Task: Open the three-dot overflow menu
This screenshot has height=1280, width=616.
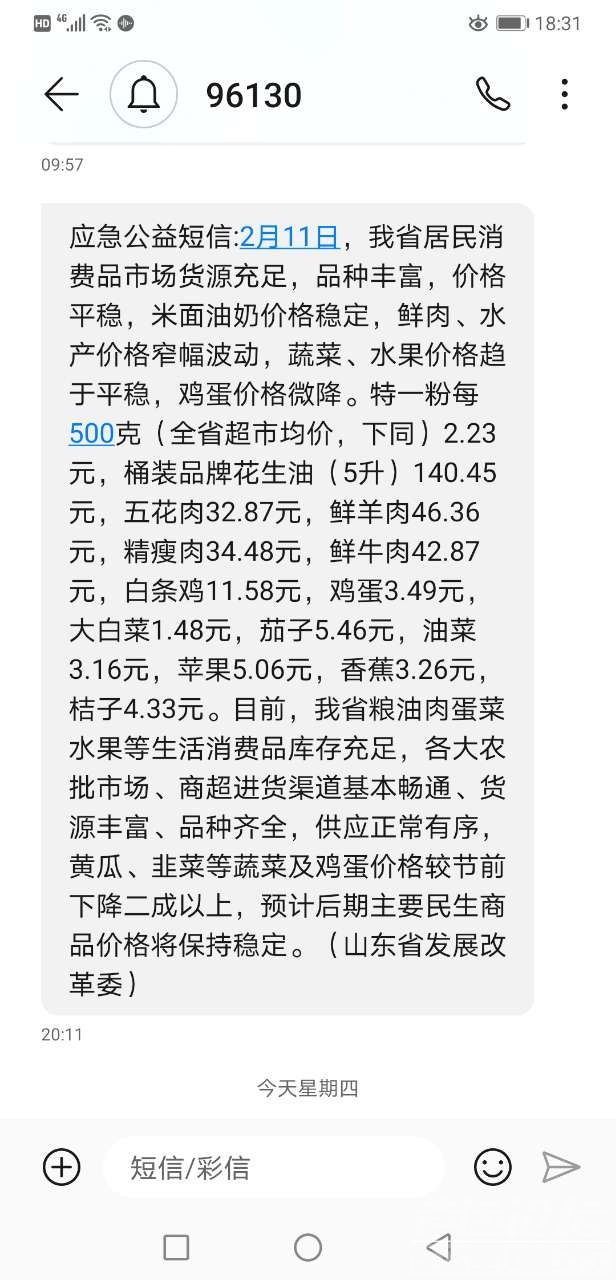Action: [x=564, y=95]
